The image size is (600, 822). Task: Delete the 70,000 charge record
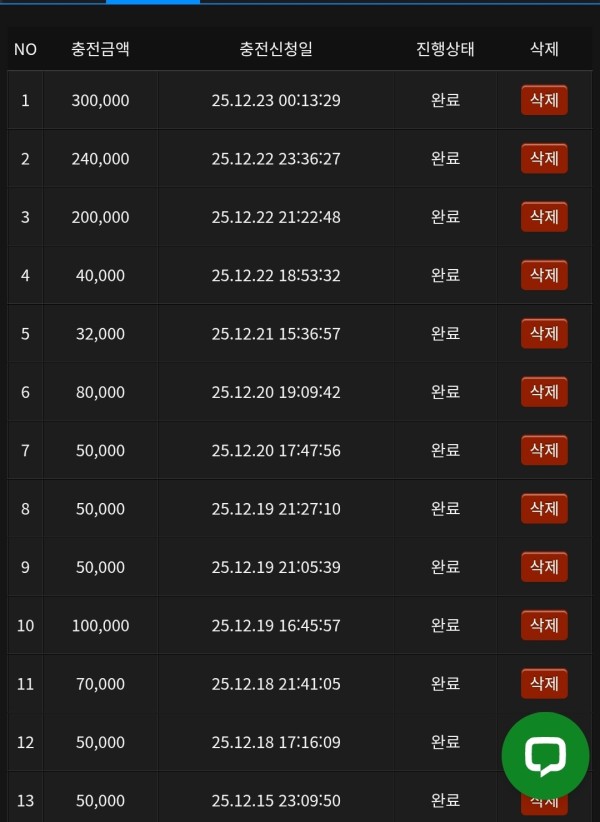[x=544, y=684]
